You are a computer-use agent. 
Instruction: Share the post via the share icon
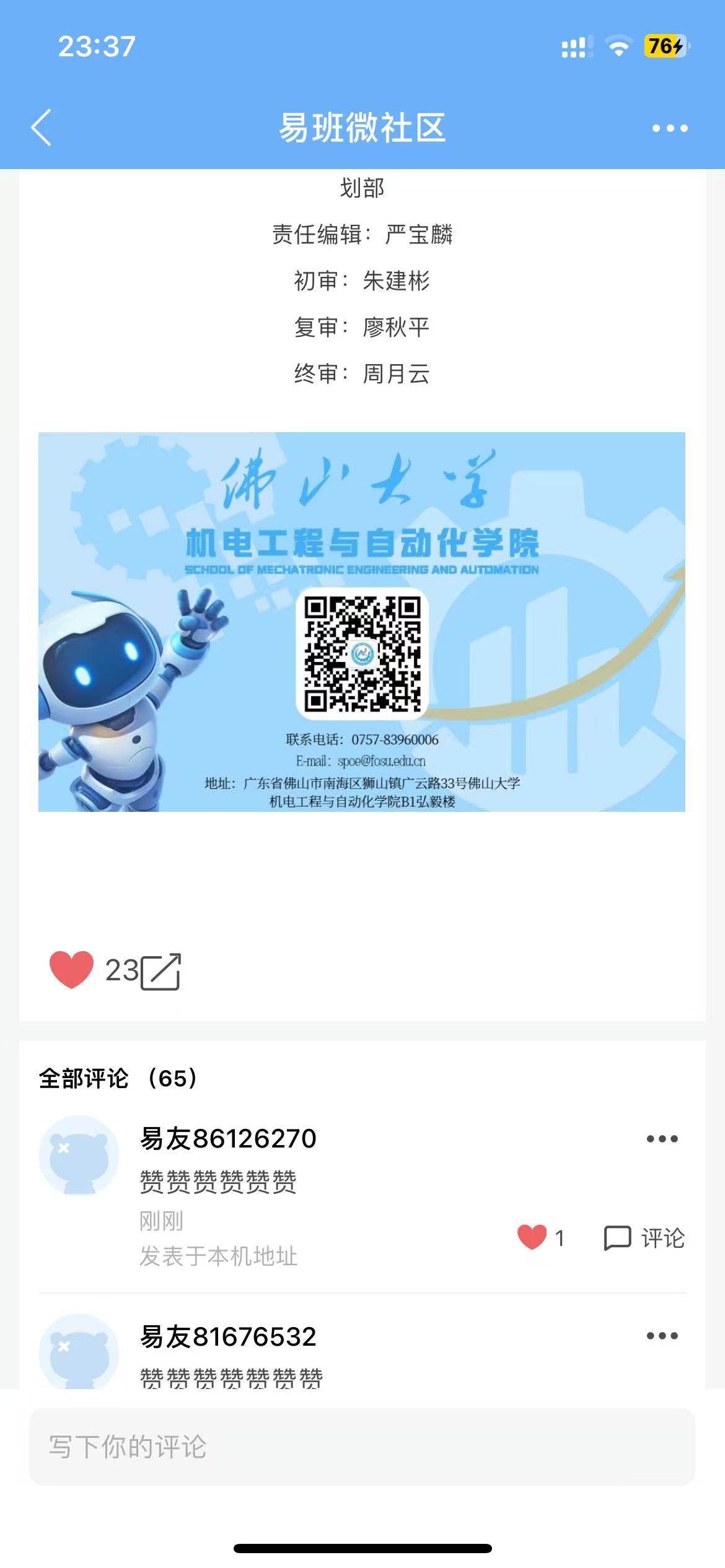(x=161, y=972)
